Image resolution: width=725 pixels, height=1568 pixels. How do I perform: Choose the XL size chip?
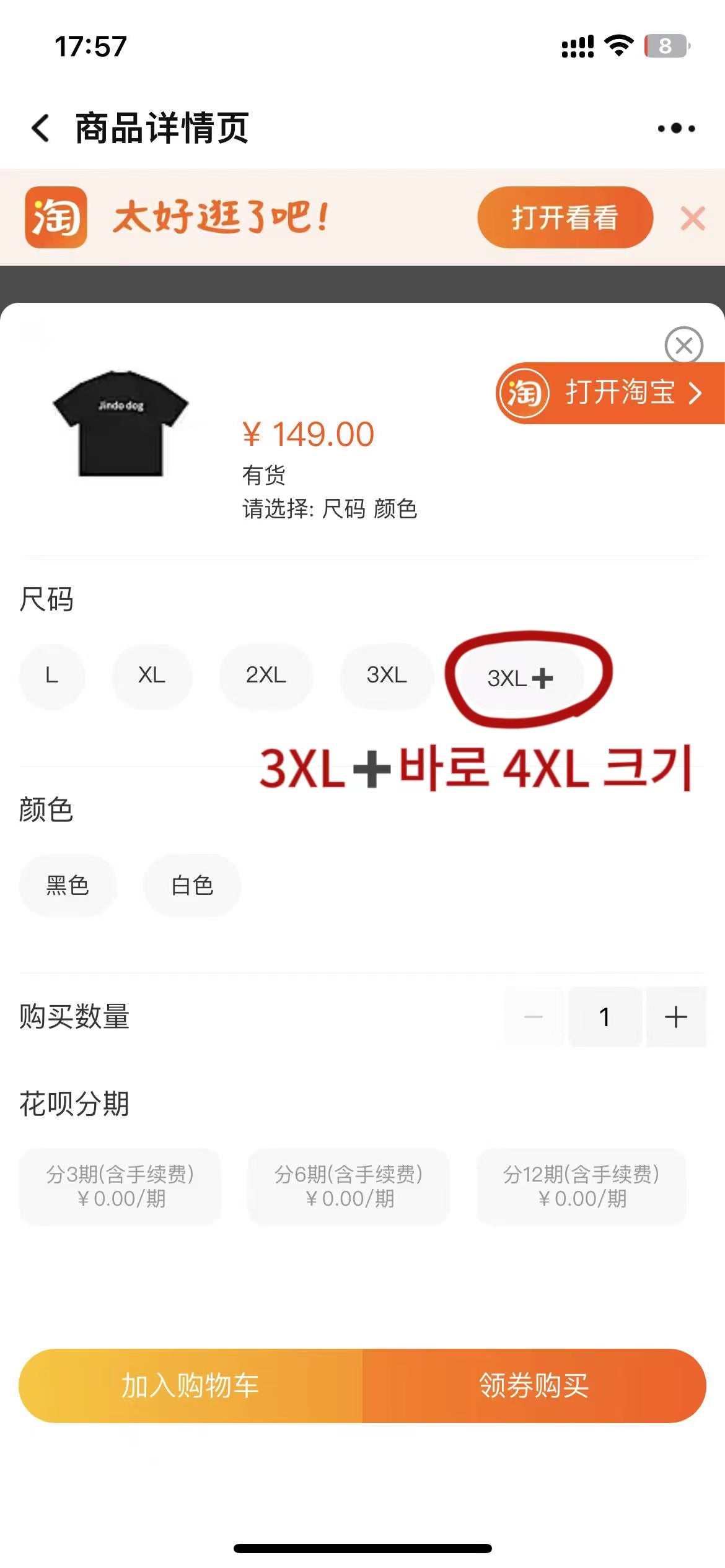152,675
